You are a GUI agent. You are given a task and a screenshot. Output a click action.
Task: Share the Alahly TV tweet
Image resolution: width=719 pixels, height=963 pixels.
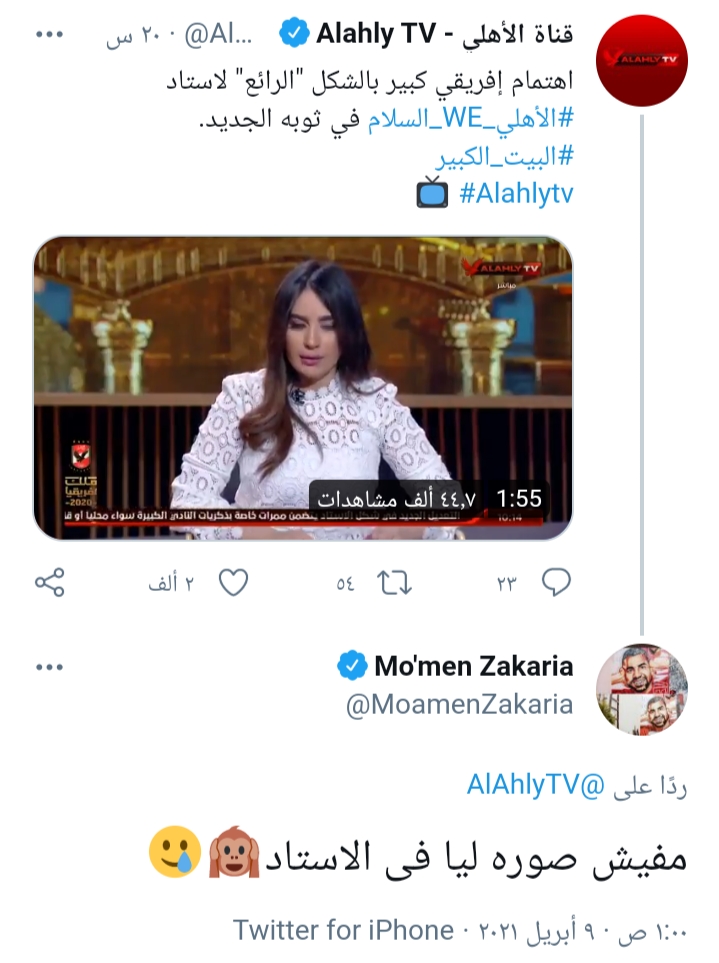click(x=49, y=582)
